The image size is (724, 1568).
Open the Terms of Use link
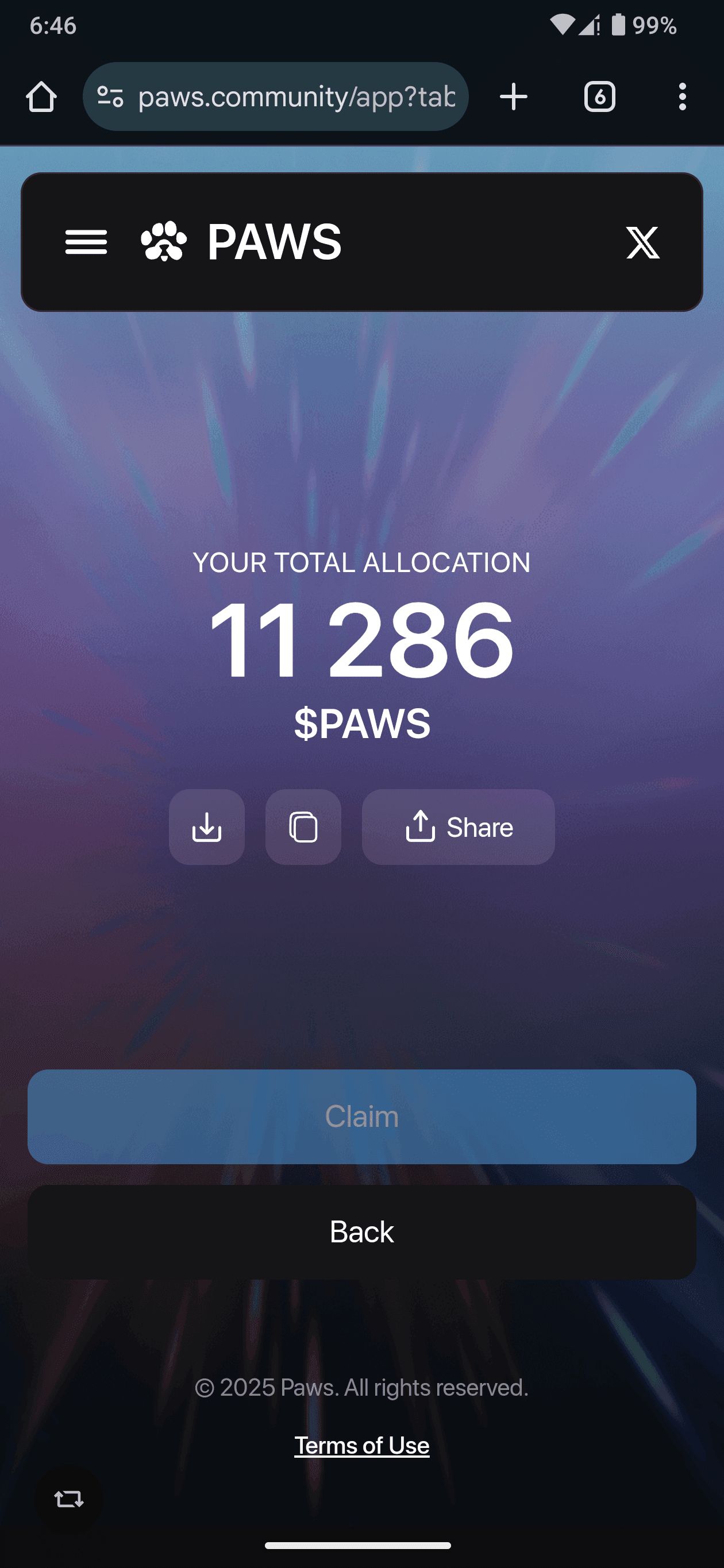point(361,1445)
